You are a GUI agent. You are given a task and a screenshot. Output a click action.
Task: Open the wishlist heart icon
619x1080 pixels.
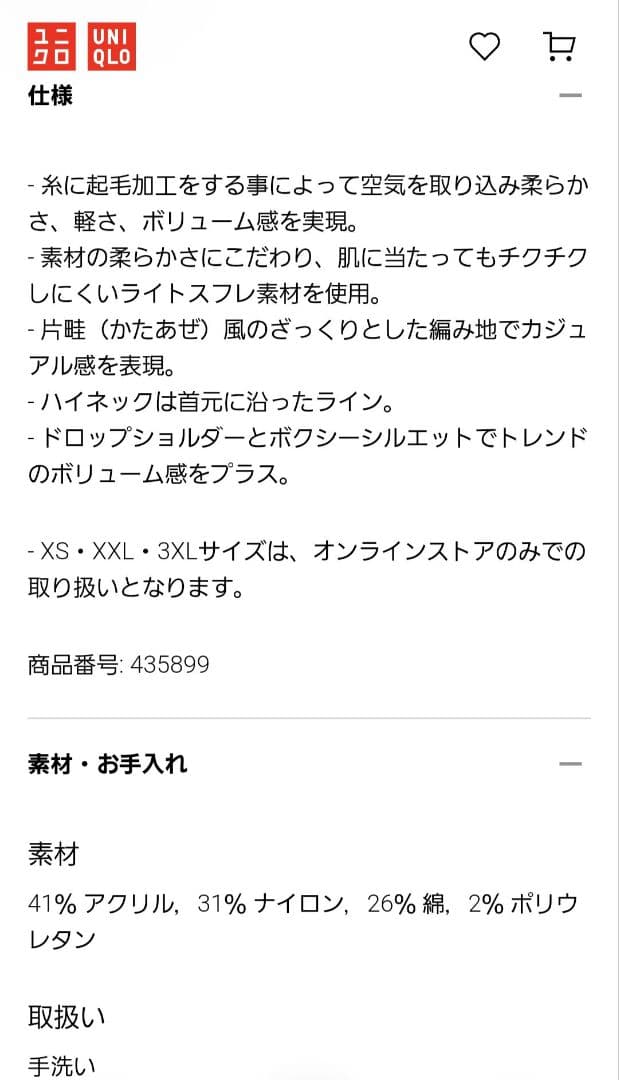tap(485, 46)
